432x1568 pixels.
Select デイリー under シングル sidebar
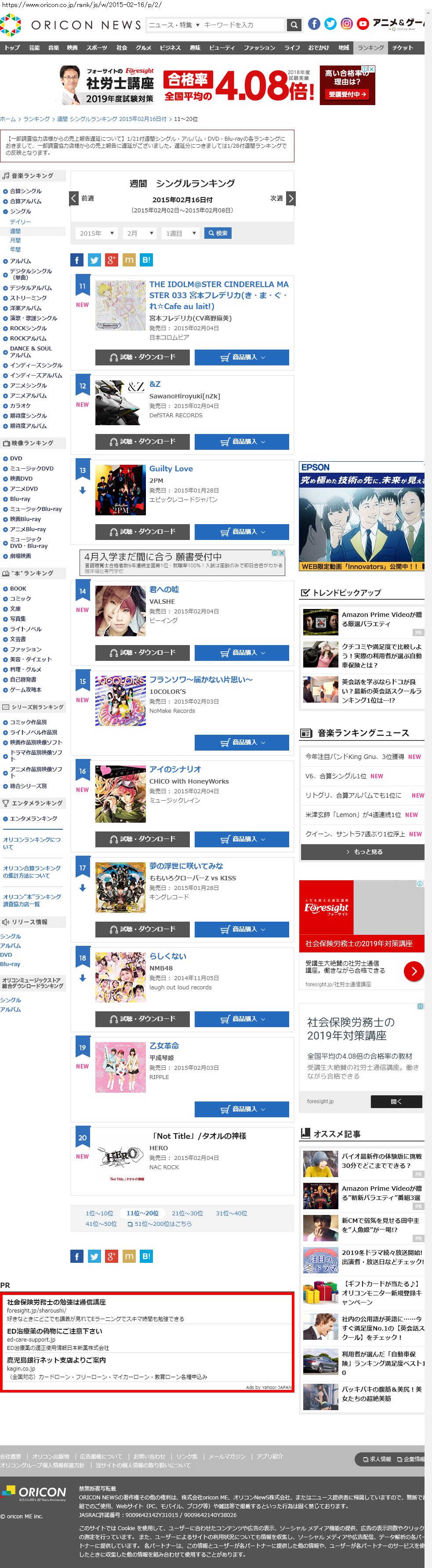pyautogui.click(x=20, y=222)
